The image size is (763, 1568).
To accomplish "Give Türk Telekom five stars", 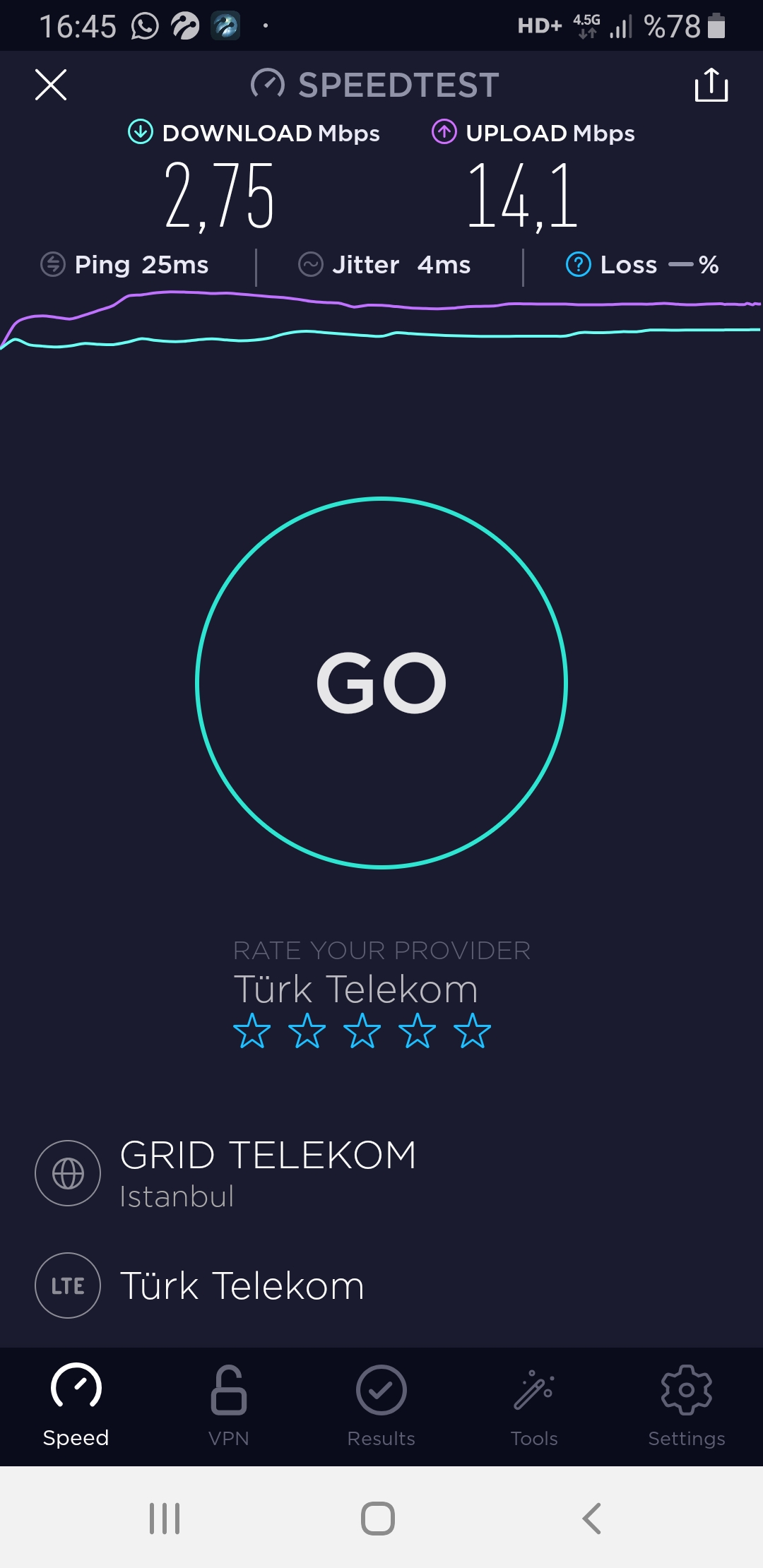I will pyautogui.click(x=473, y=1031).
